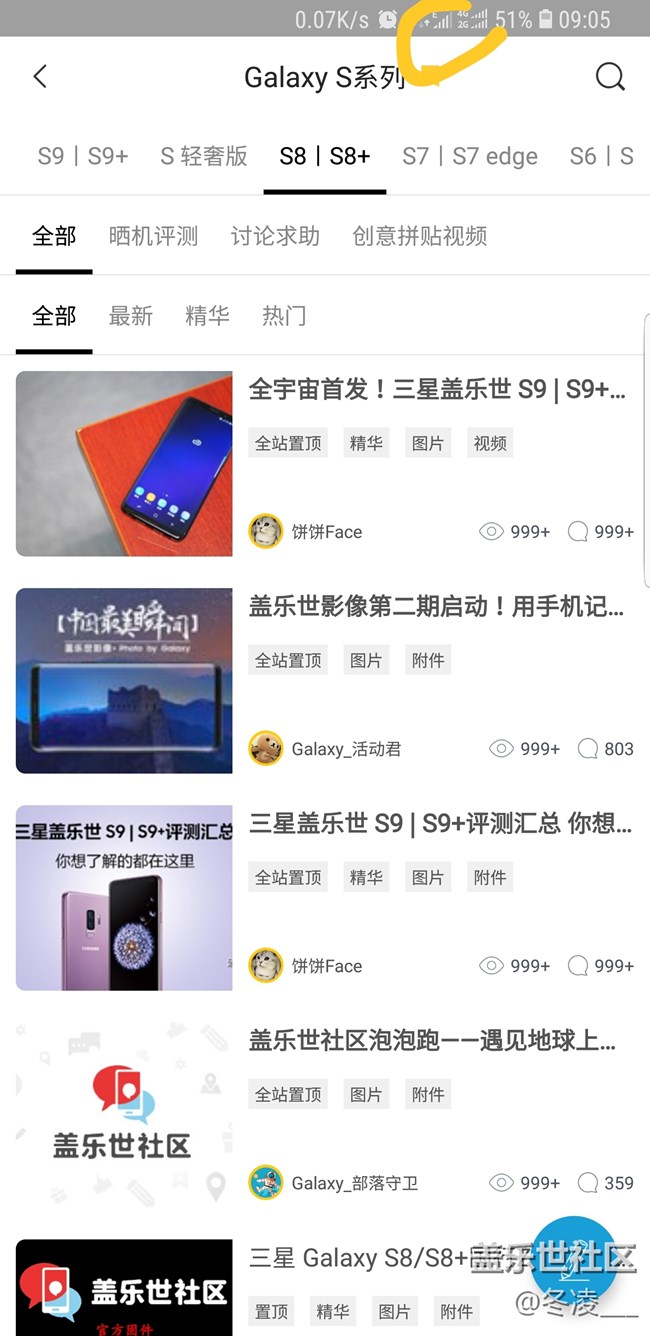View the profile of Galaxy_部落守卫

[354, 1183]
